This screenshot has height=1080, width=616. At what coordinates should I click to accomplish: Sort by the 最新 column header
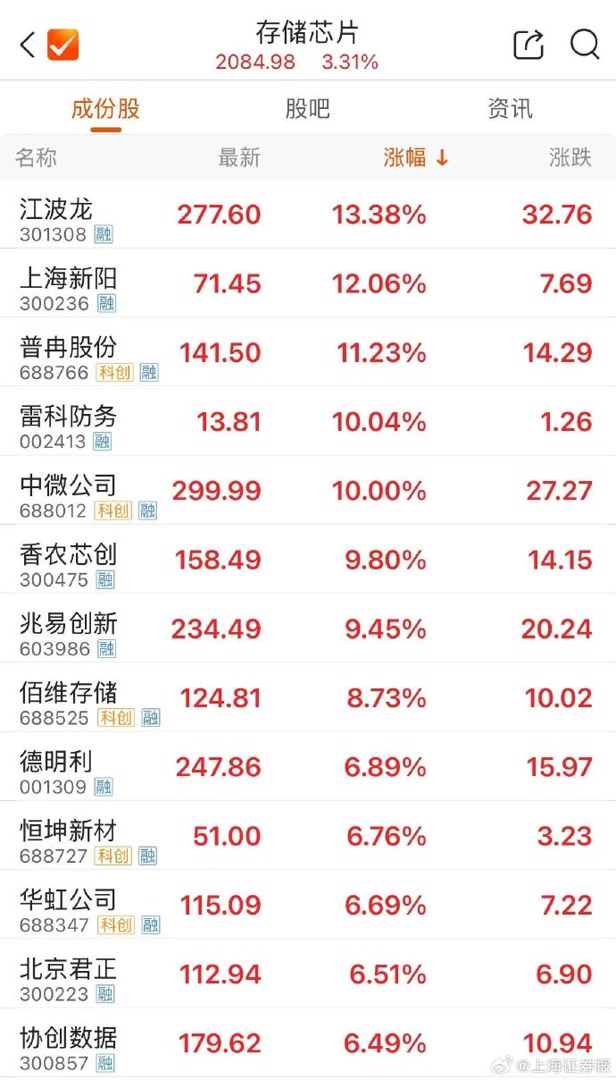tap(239, 157)
